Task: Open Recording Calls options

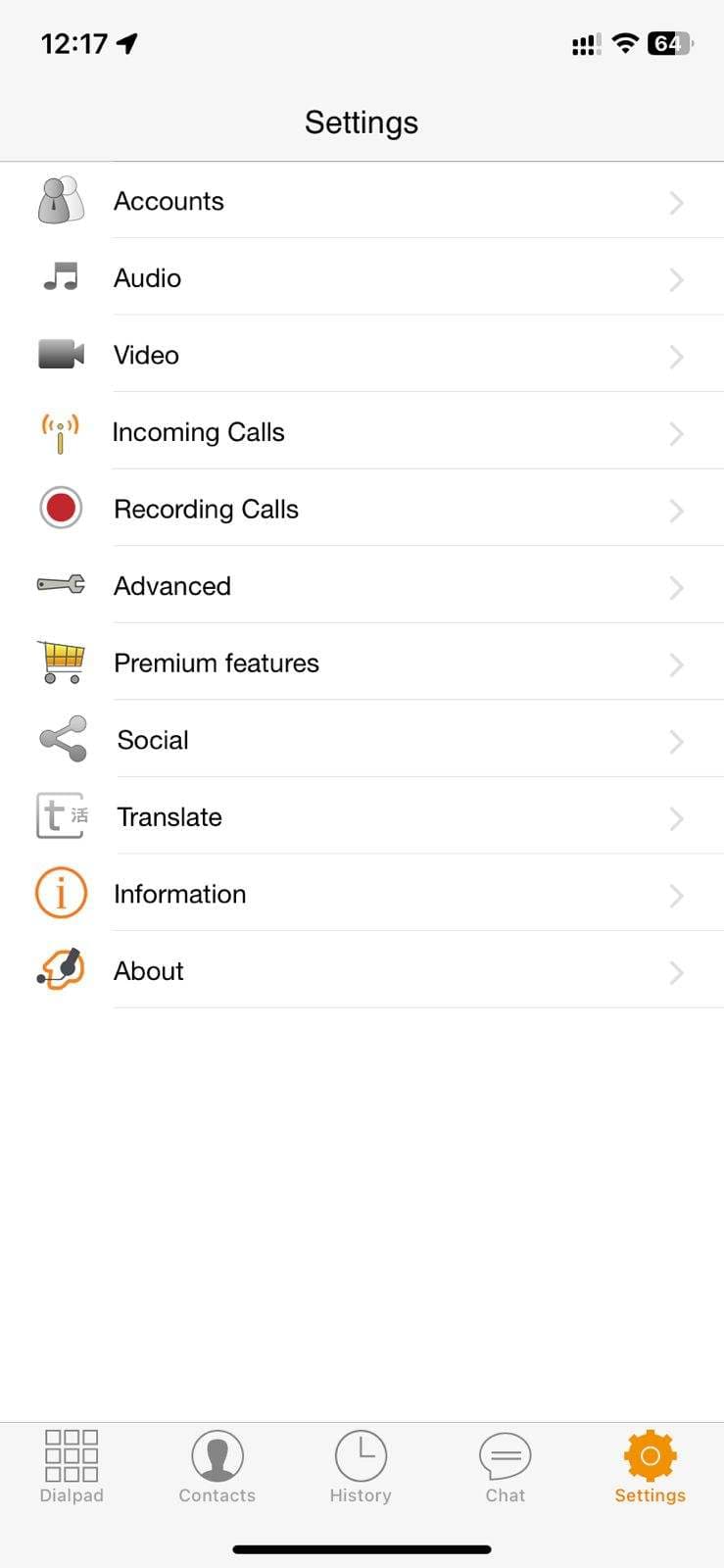Action: click(x=362, y=509)
